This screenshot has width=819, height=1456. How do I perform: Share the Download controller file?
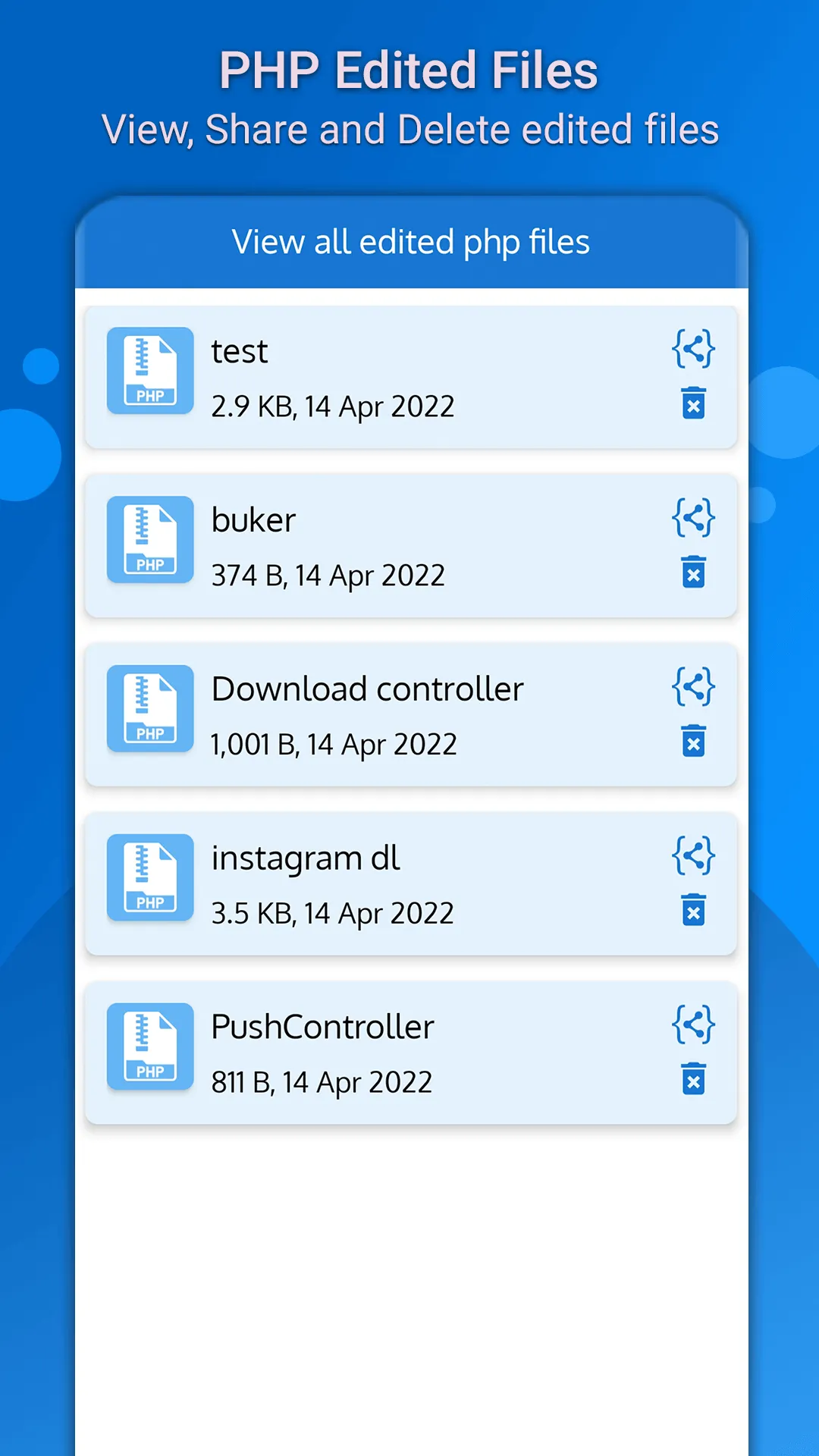[695, 687]
